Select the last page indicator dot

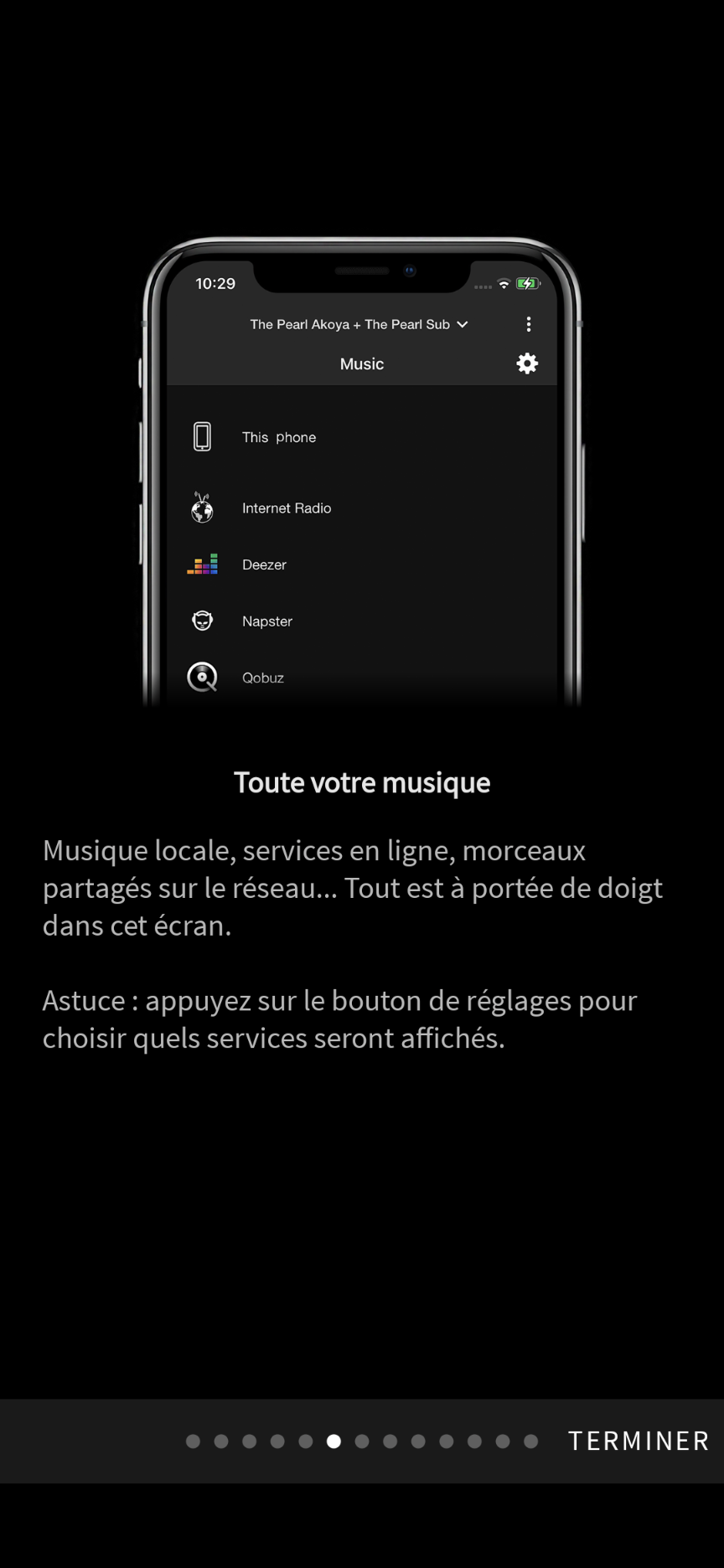(530, 1441)
